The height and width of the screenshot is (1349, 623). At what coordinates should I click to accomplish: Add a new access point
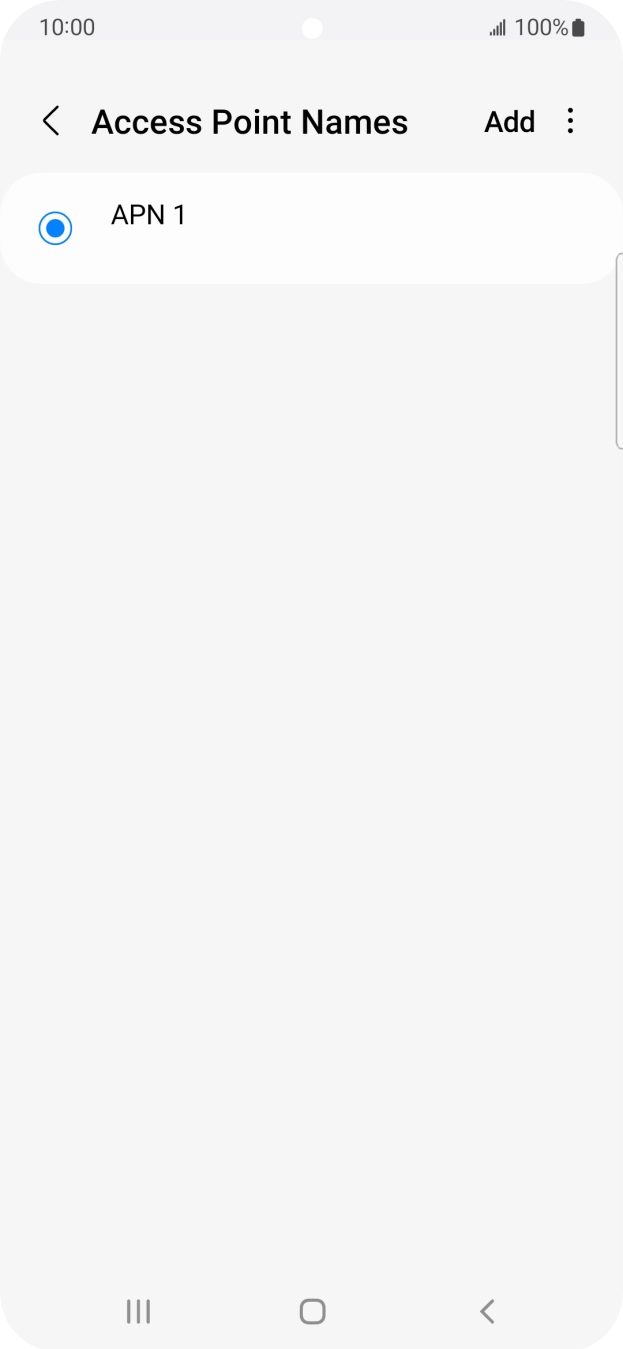point(509,122)
